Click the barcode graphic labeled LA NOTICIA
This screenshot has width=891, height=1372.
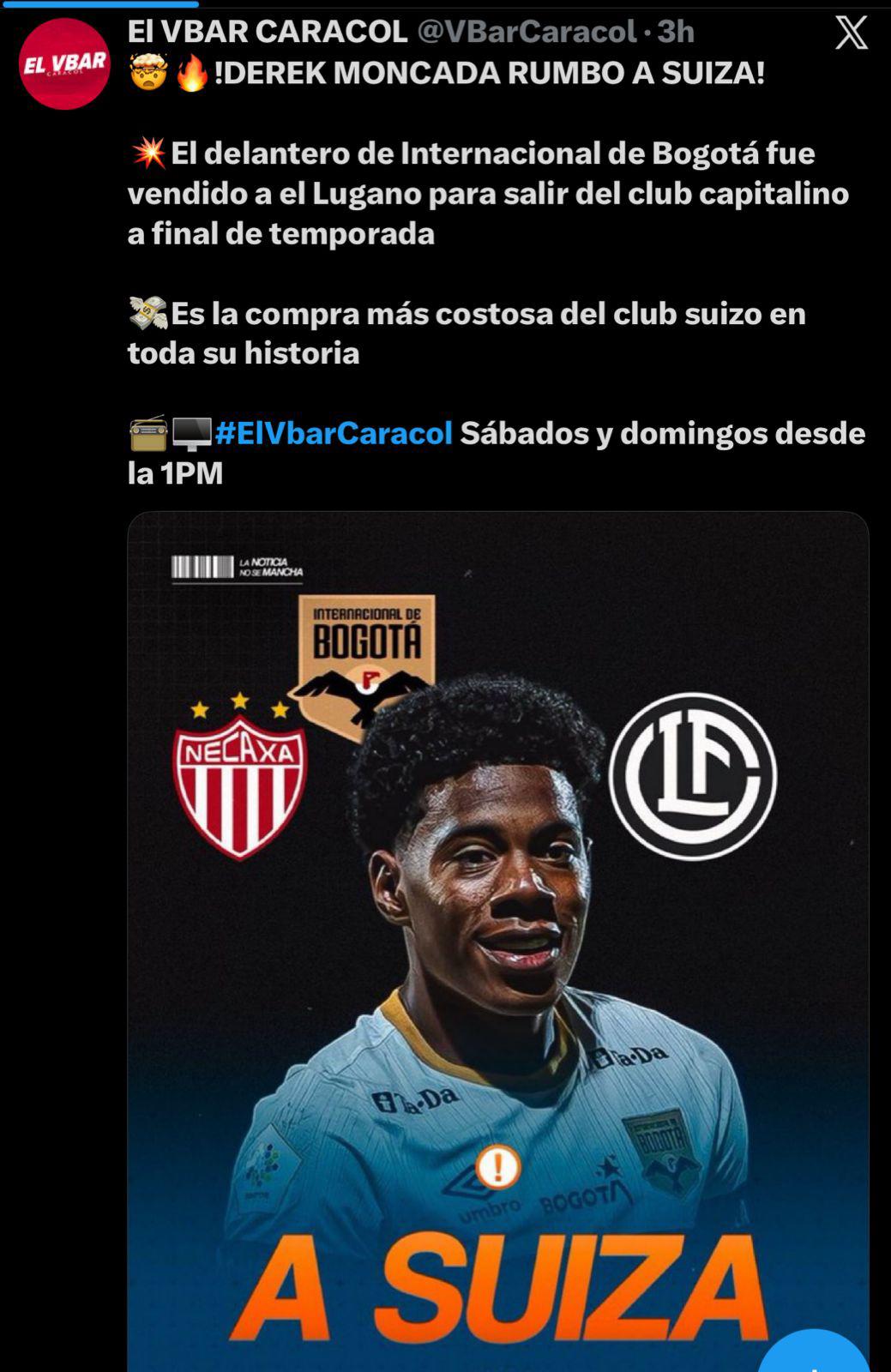(201, 565)
